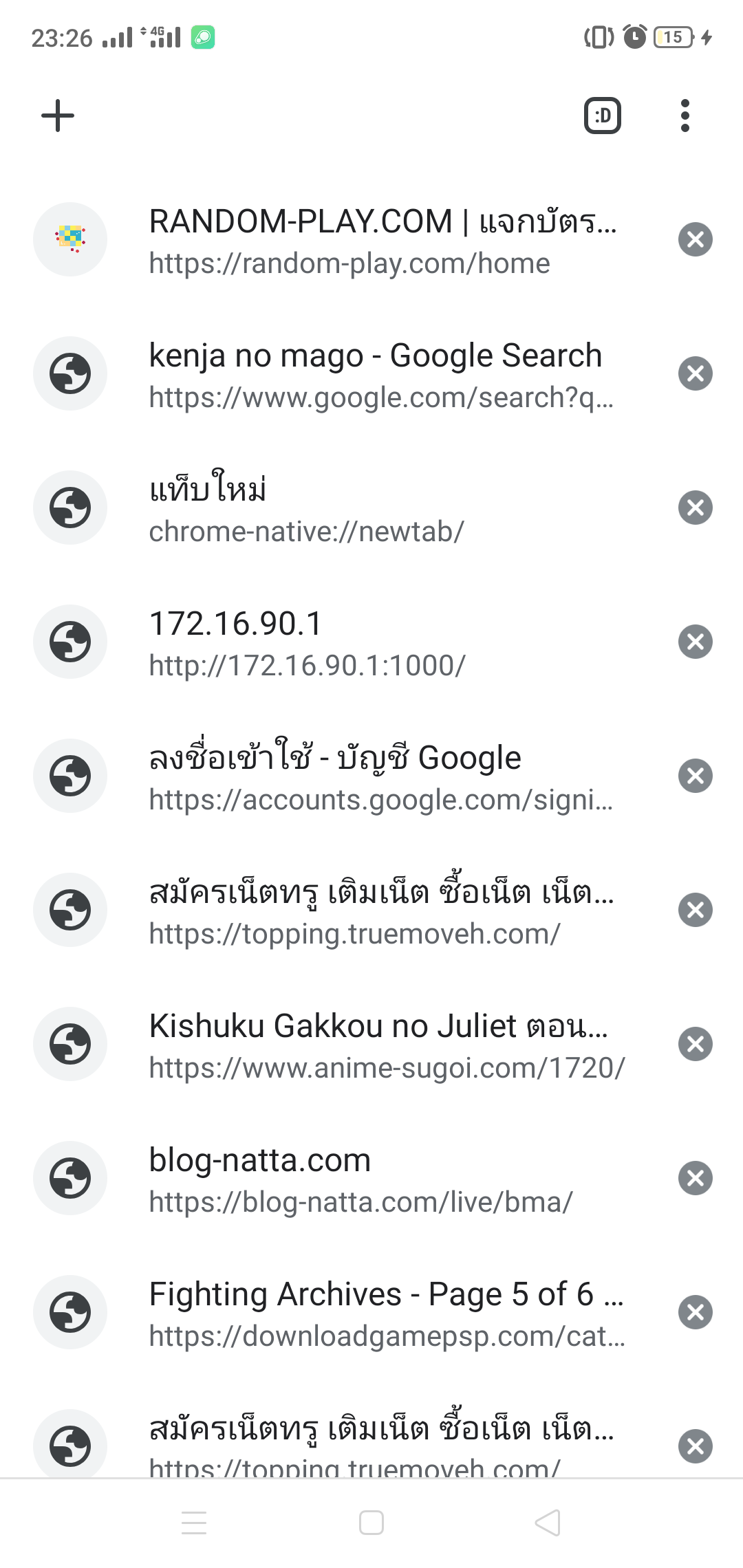Switch to the blog-natta.com tab
The width and height of the screenshot is (743, 1568).
[x=371, y=1179]
